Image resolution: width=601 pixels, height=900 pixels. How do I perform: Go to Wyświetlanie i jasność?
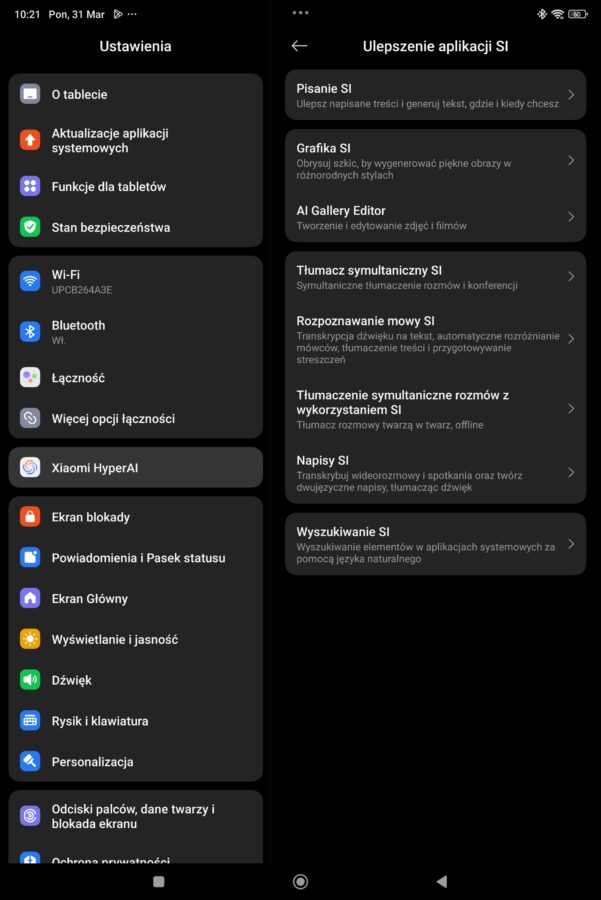point(135,639)
